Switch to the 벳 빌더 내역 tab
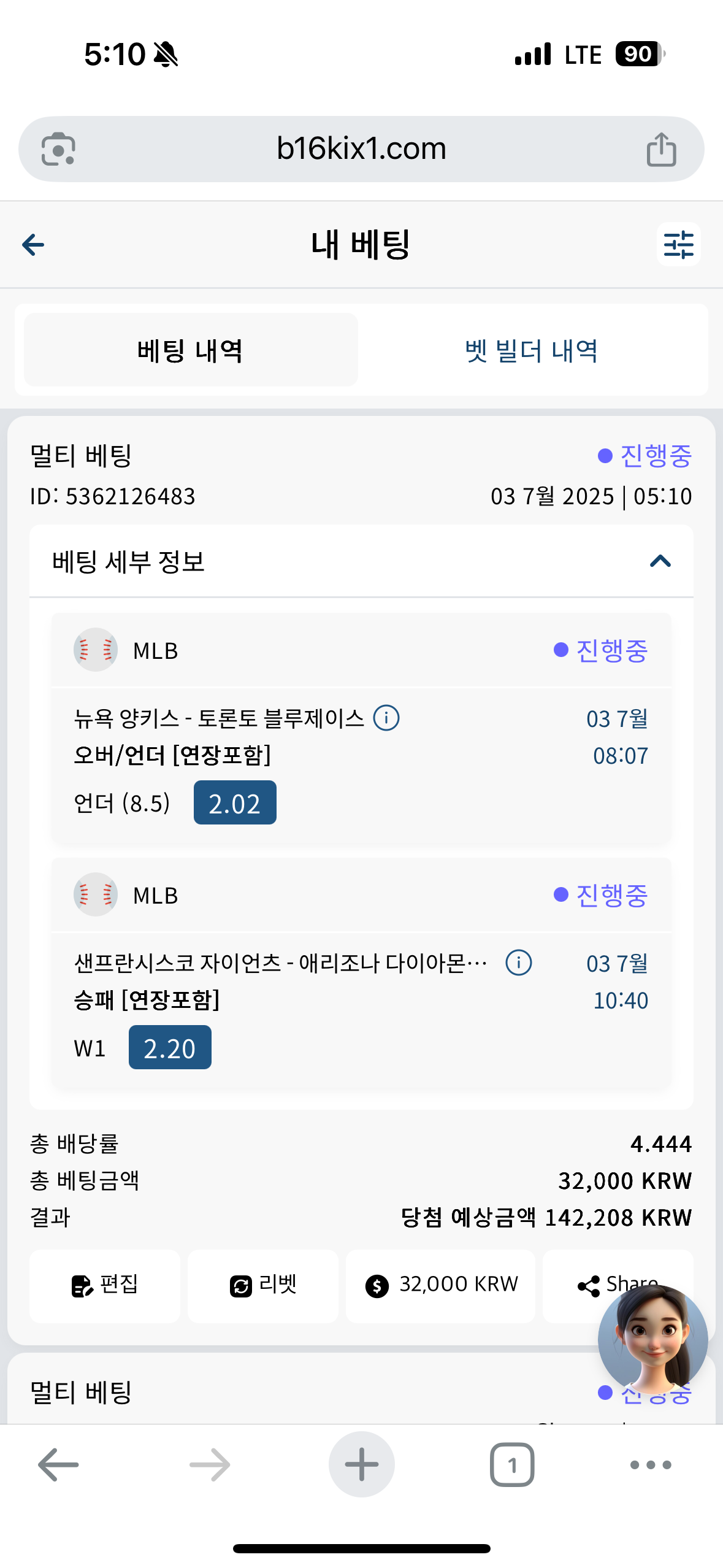The image size is (723, 1568). coord(531,350)
